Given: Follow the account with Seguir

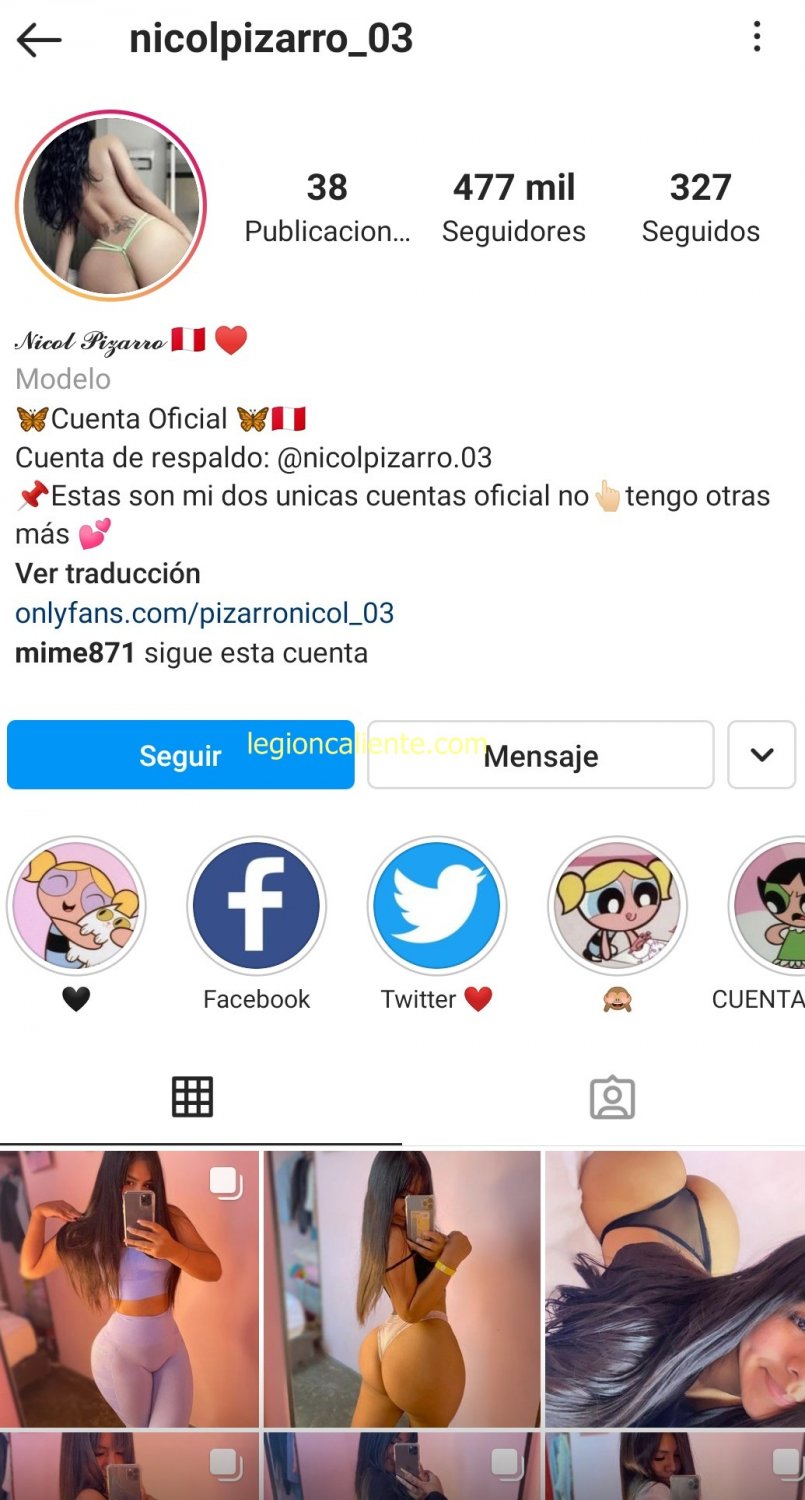Looking at the screenshot, I should pyautogui.click(x=180, y=755).
